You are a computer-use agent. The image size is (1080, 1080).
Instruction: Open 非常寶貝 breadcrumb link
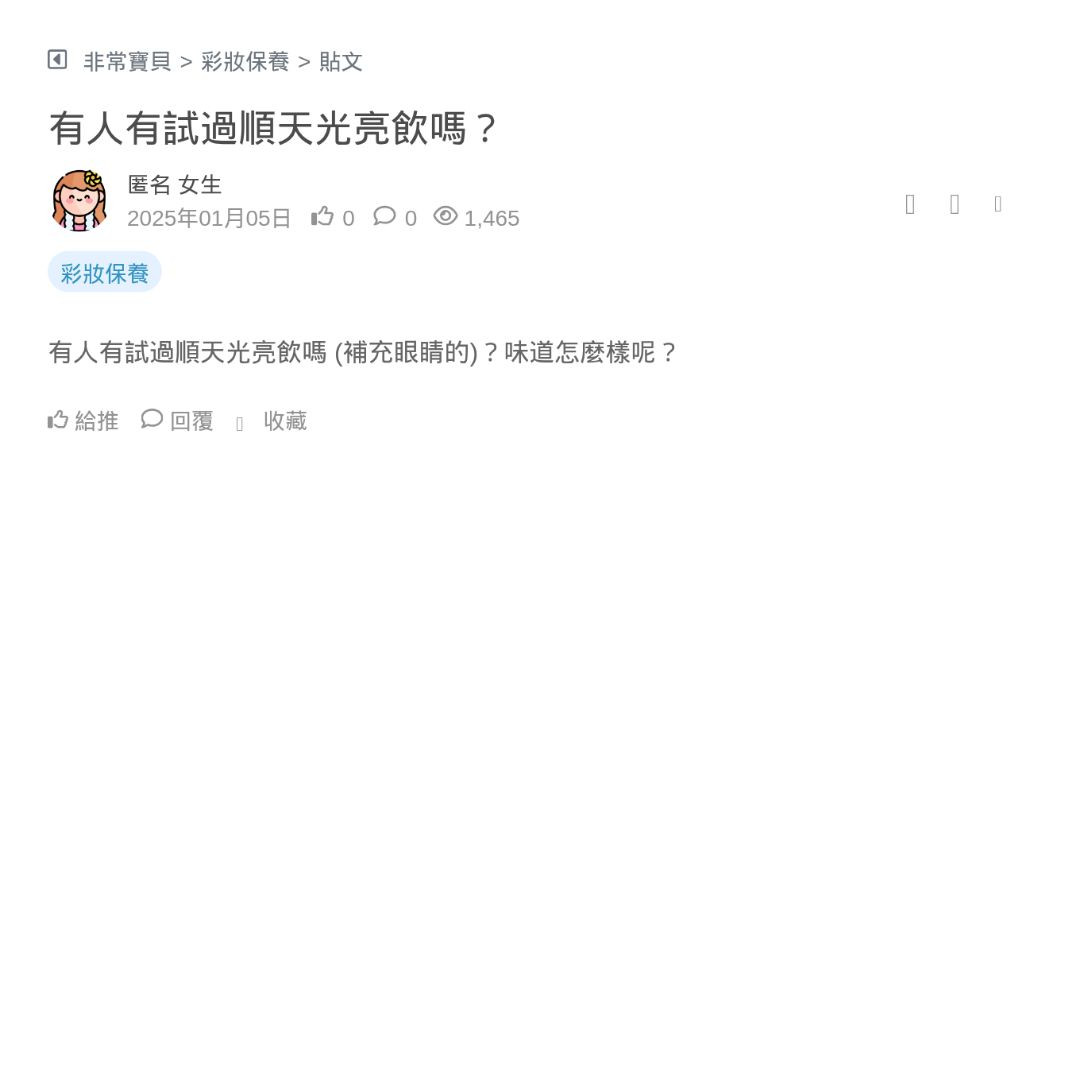(127, 62)
